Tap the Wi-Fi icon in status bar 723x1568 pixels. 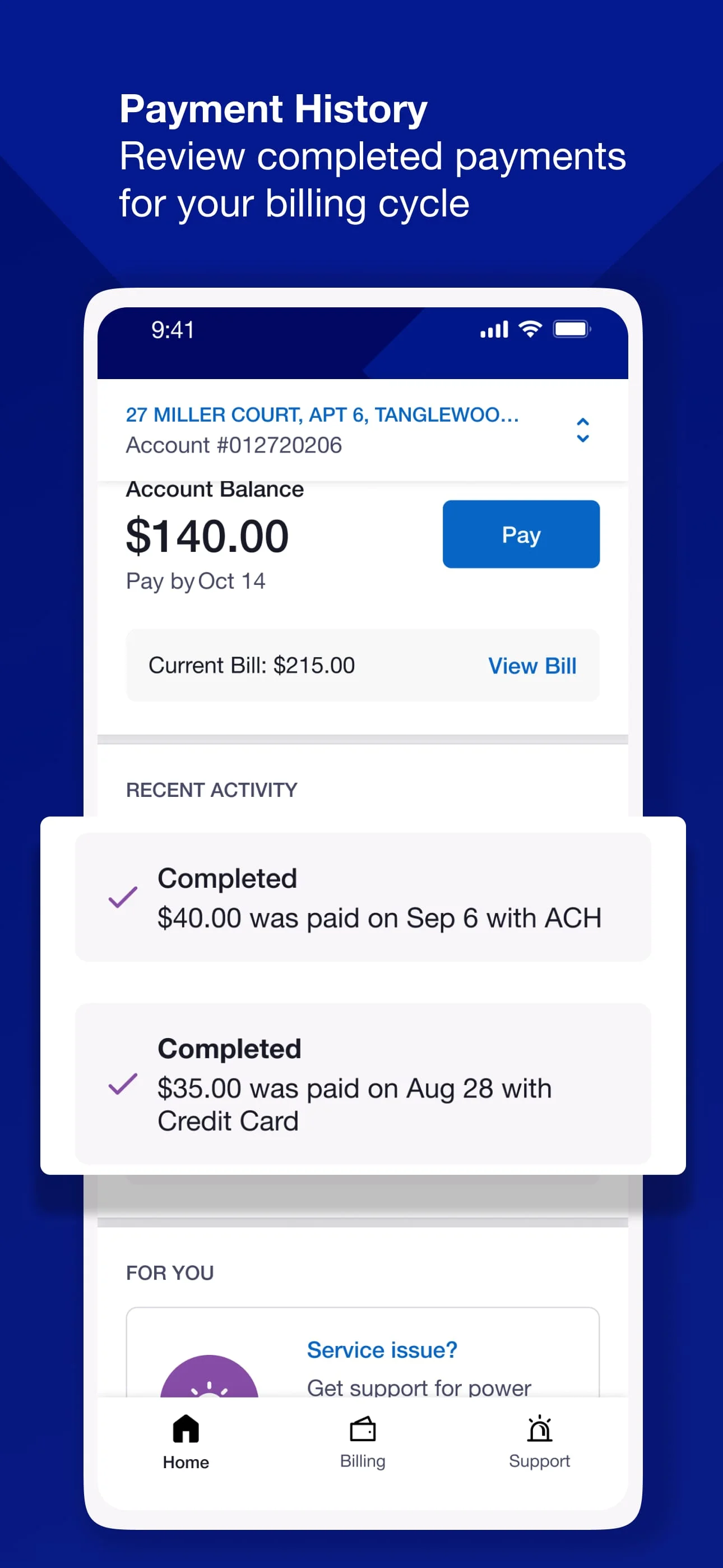tap(530, 329)
